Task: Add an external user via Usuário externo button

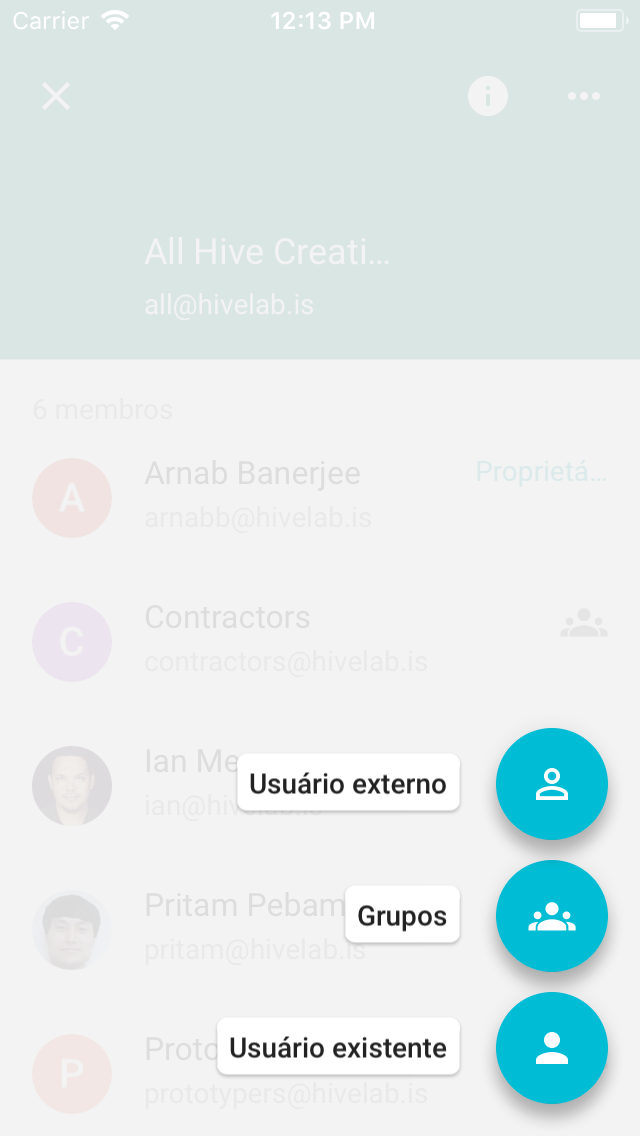Action: (551, 784)
